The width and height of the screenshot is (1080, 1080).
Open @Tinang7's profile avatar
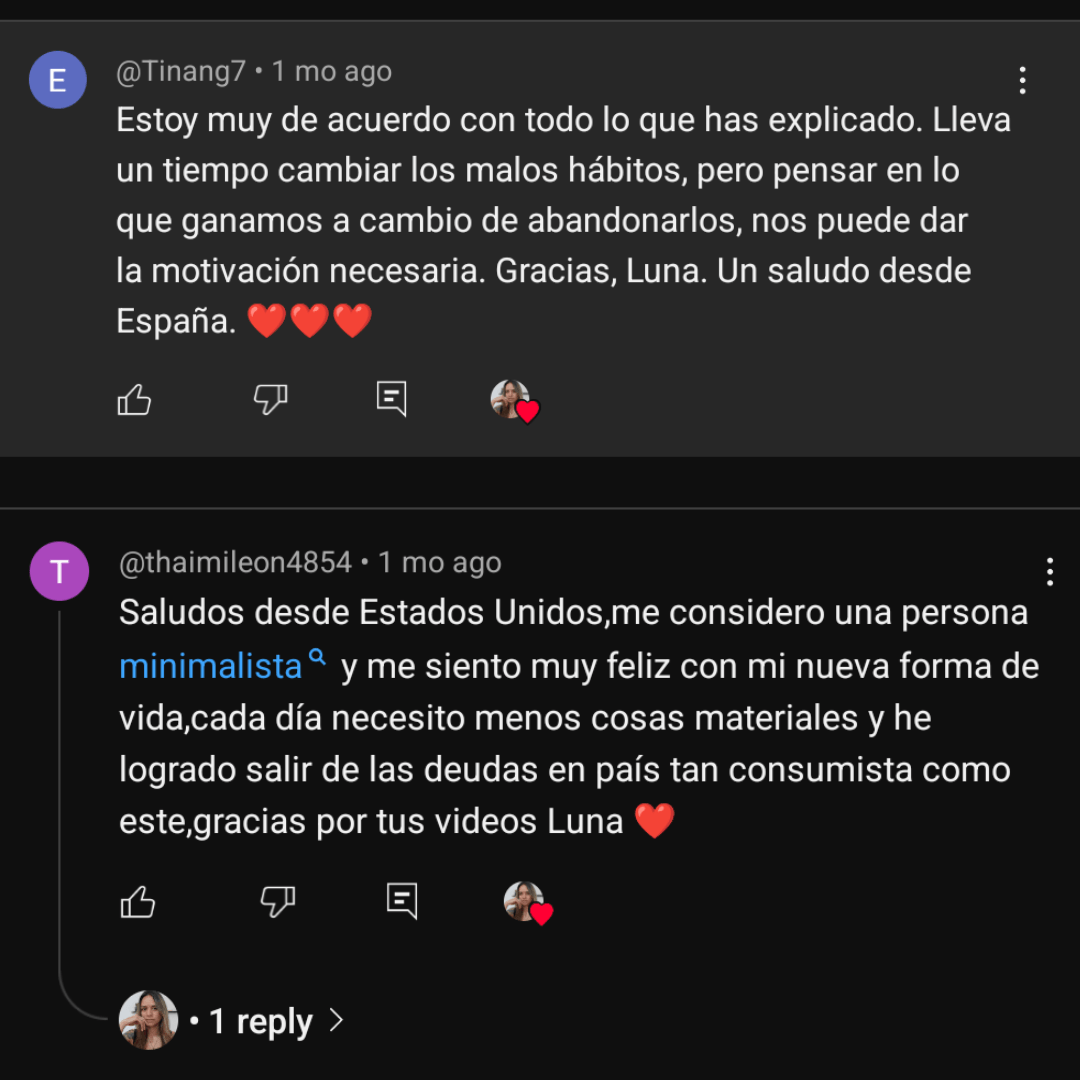point(58,80)
